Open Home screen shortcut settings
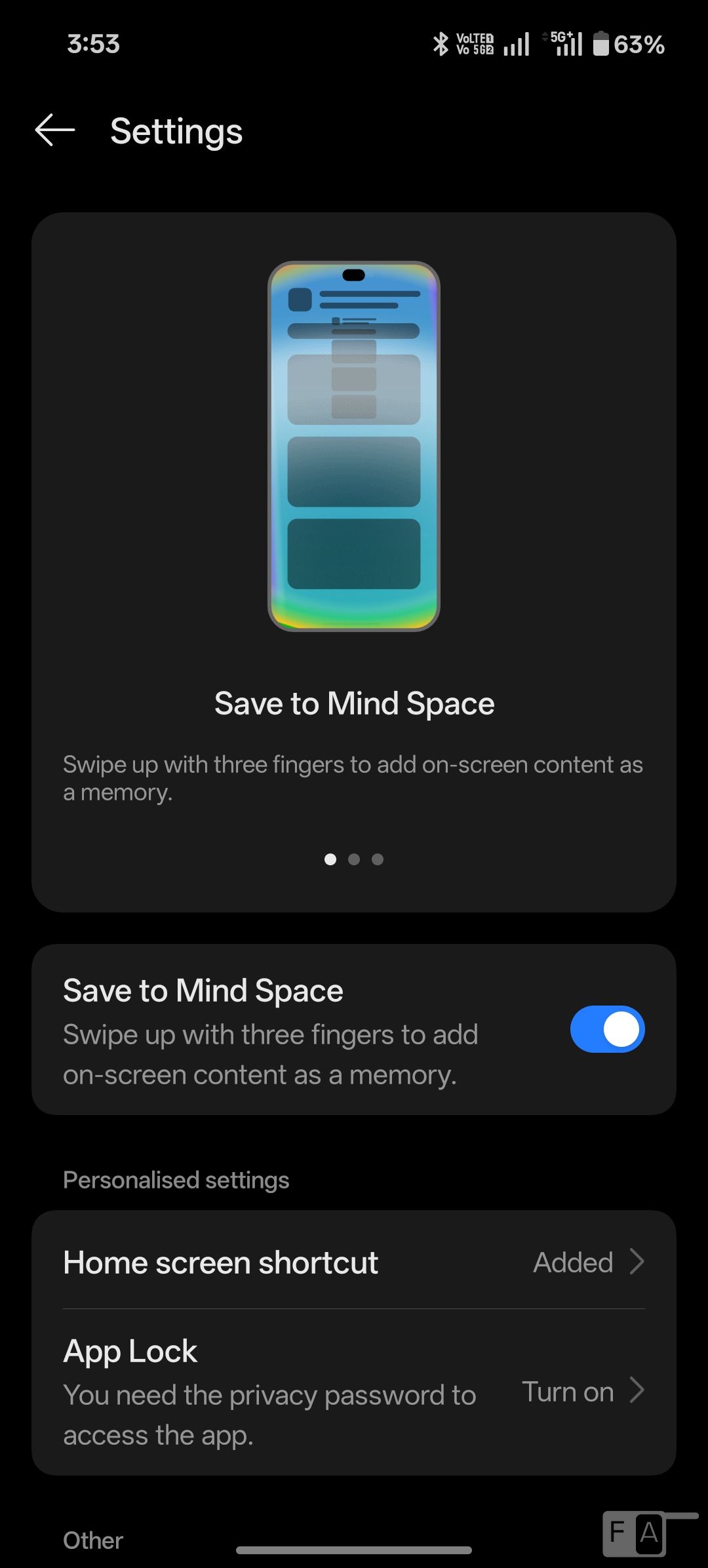The image size is (708, 1568). click(354, 1262)
